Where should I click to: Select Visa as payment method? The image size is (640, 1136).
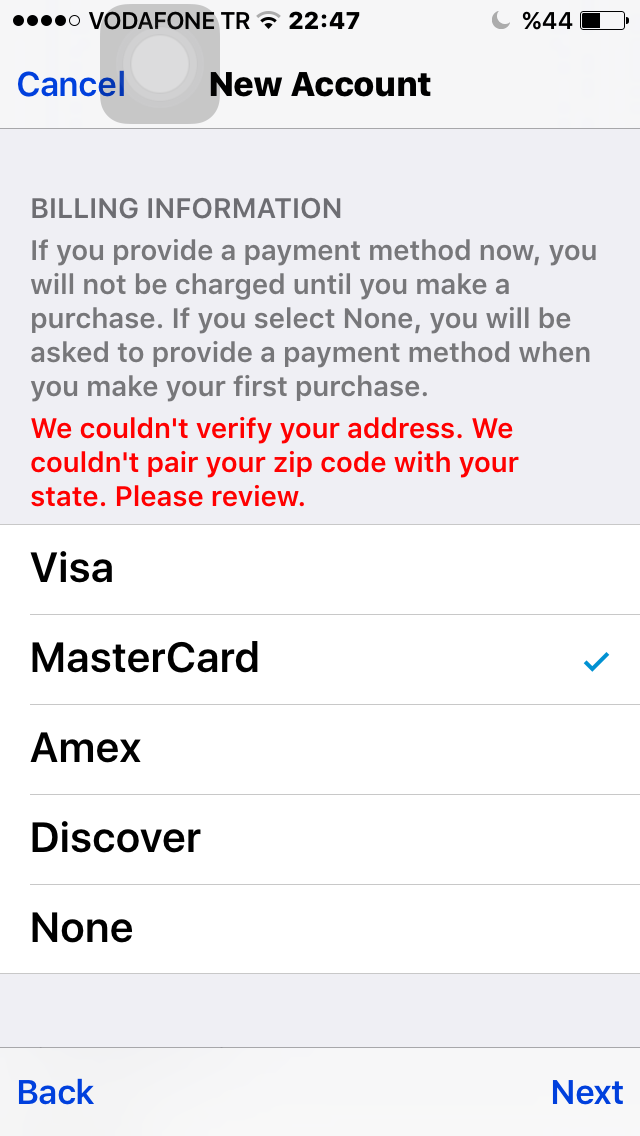coord(320,569)
